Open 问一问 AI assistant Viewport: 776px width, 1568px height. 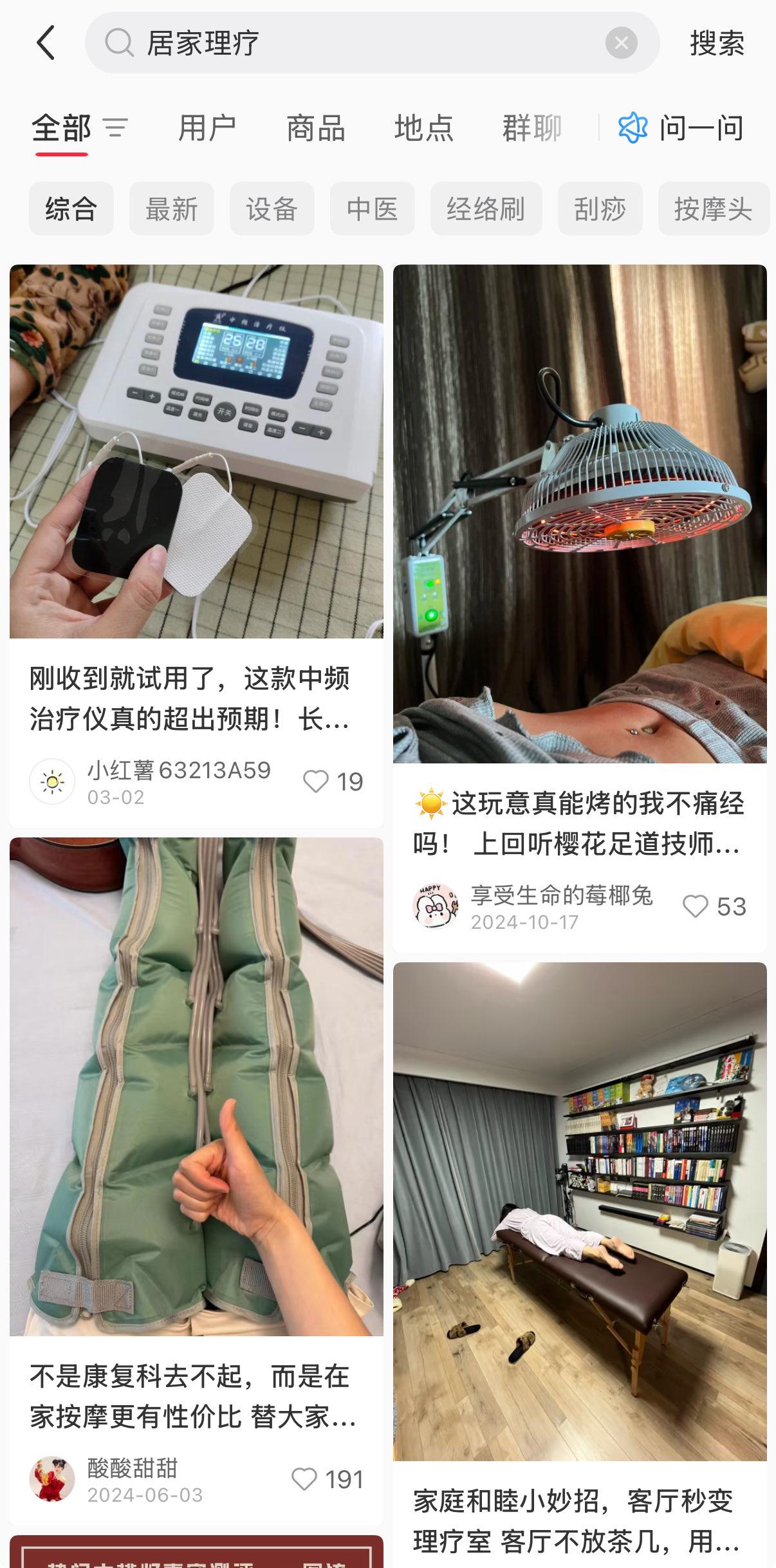[x=681, y=128]
